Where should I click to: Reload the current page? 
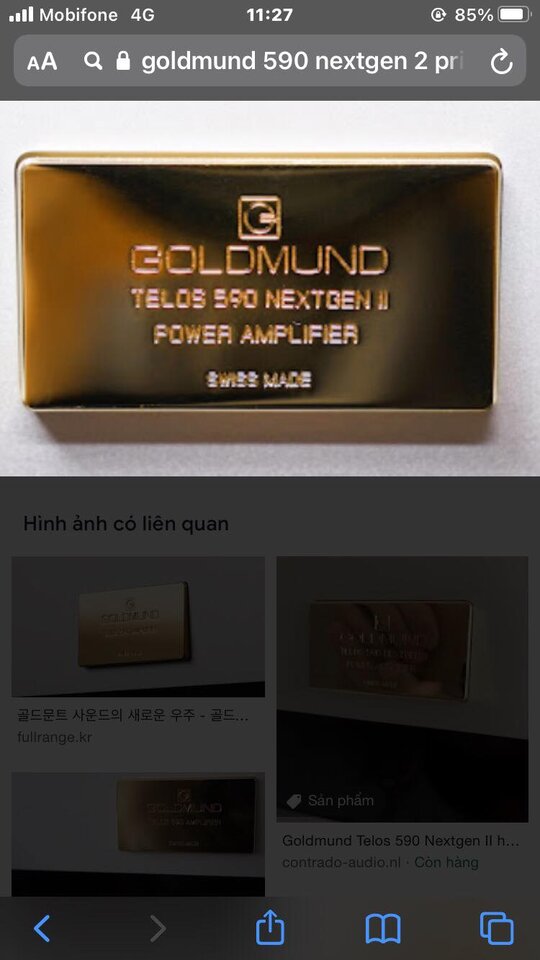click(501, 61)
